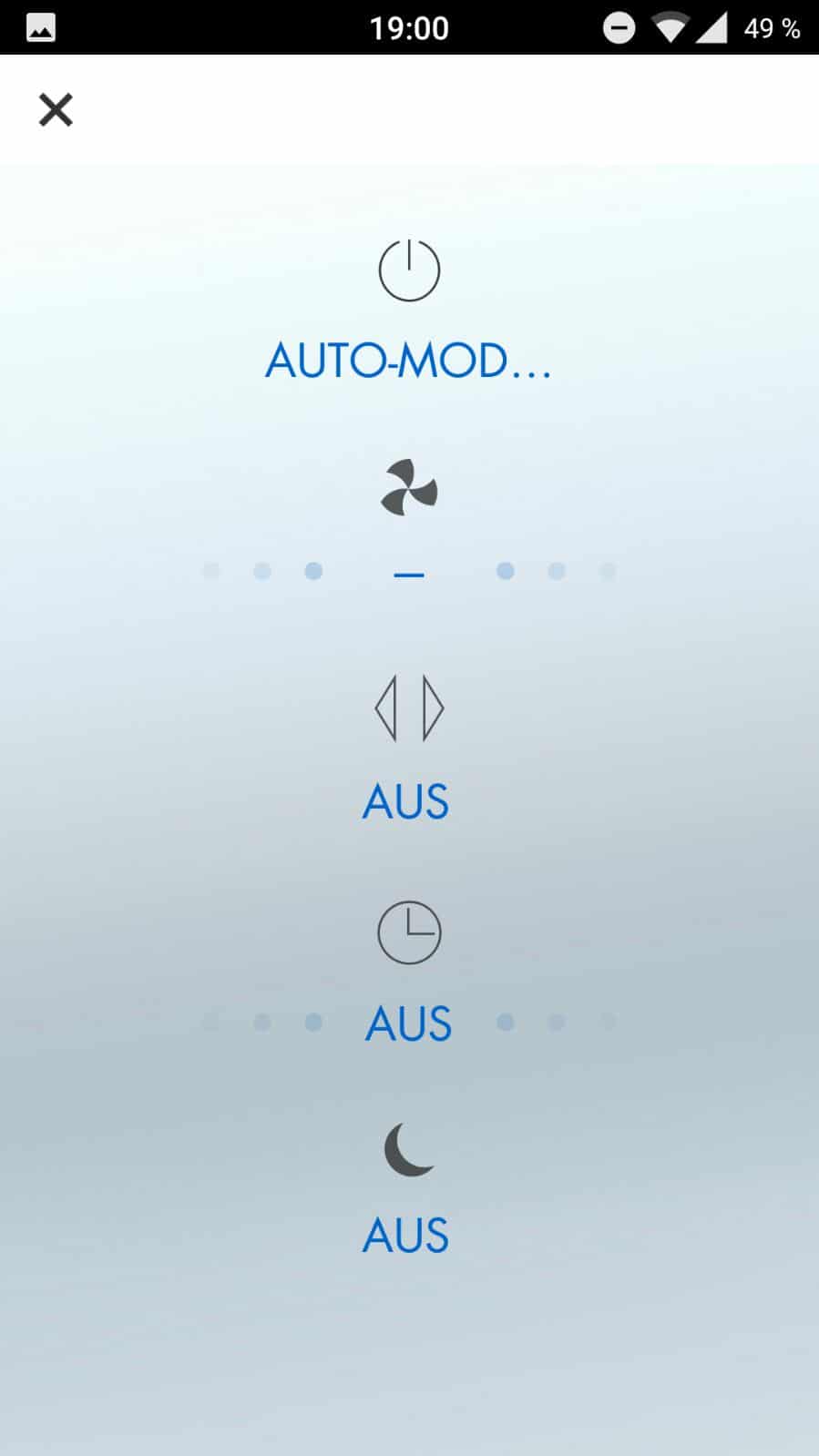
Task: Change the timer AUS value
Action: coord(408,1023)
